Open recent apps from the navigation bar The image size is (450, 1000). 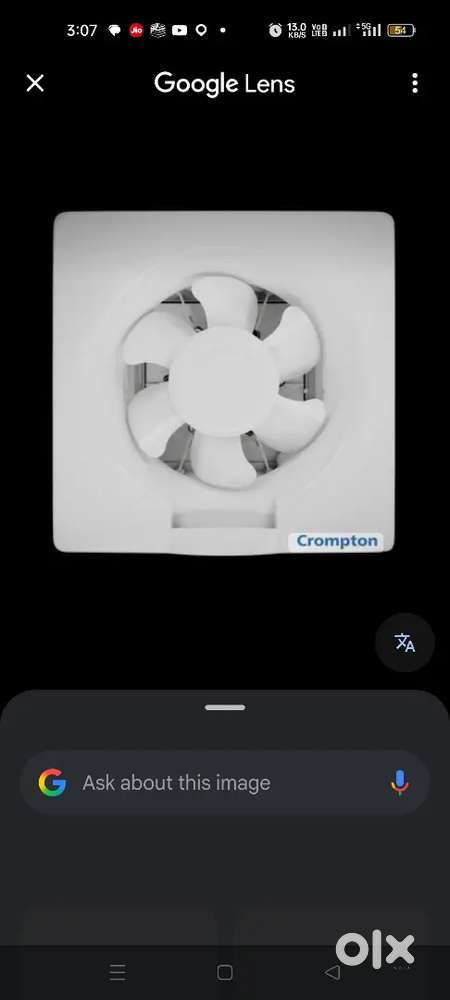tap(117, 972)
